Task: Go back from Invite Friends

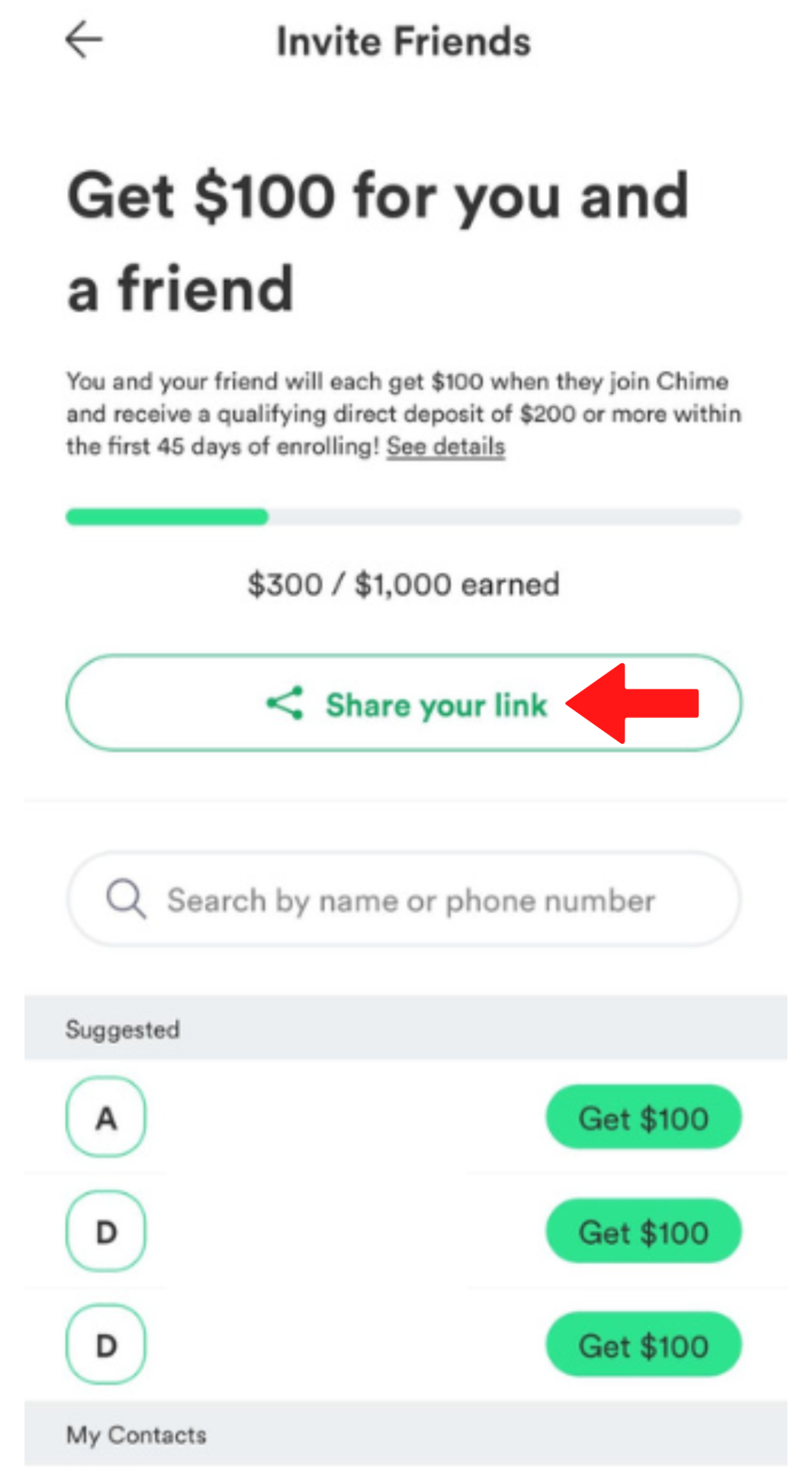Action: coord(84,40)
